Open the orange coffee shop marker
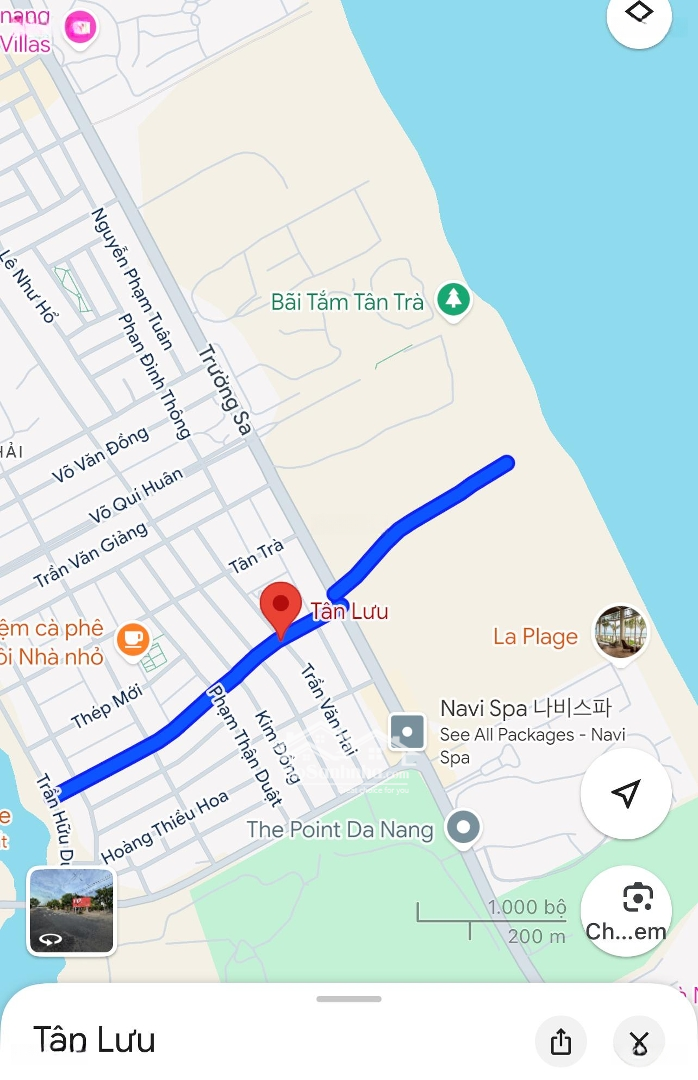Viewport: 698px width, 1080px height. coord(132,638)
